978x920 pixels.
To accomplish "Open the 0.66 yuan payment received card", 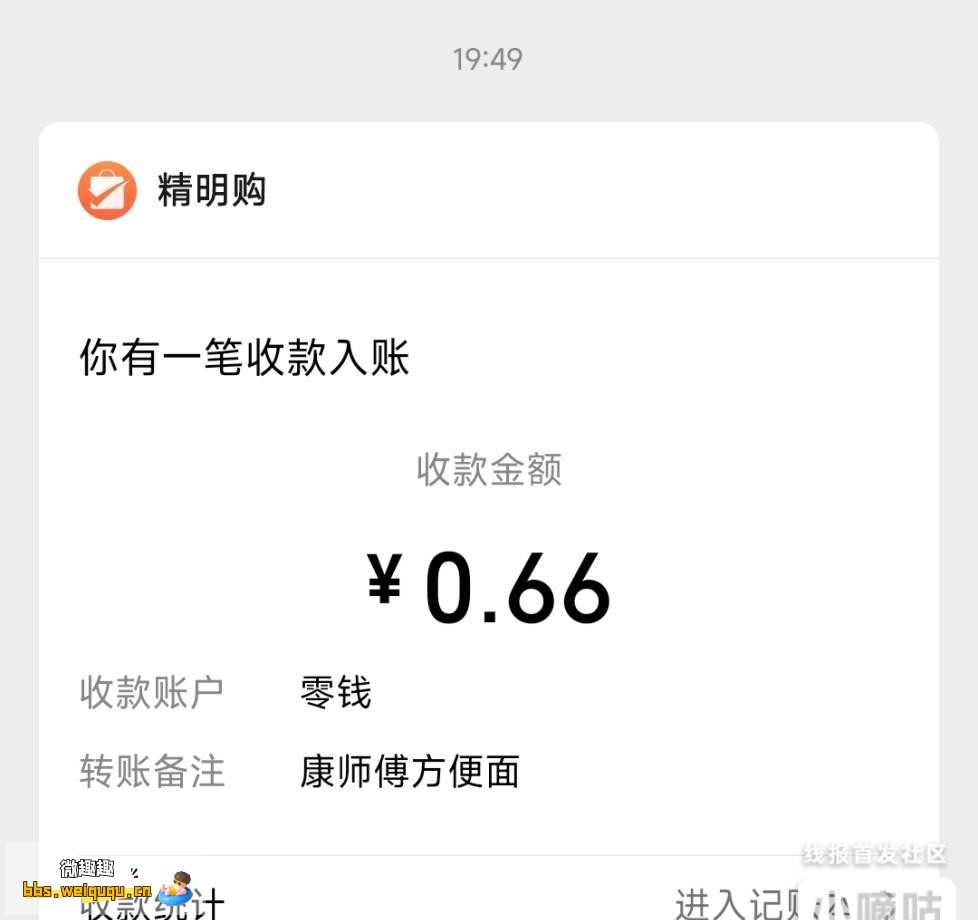I will tap(488, 560).
